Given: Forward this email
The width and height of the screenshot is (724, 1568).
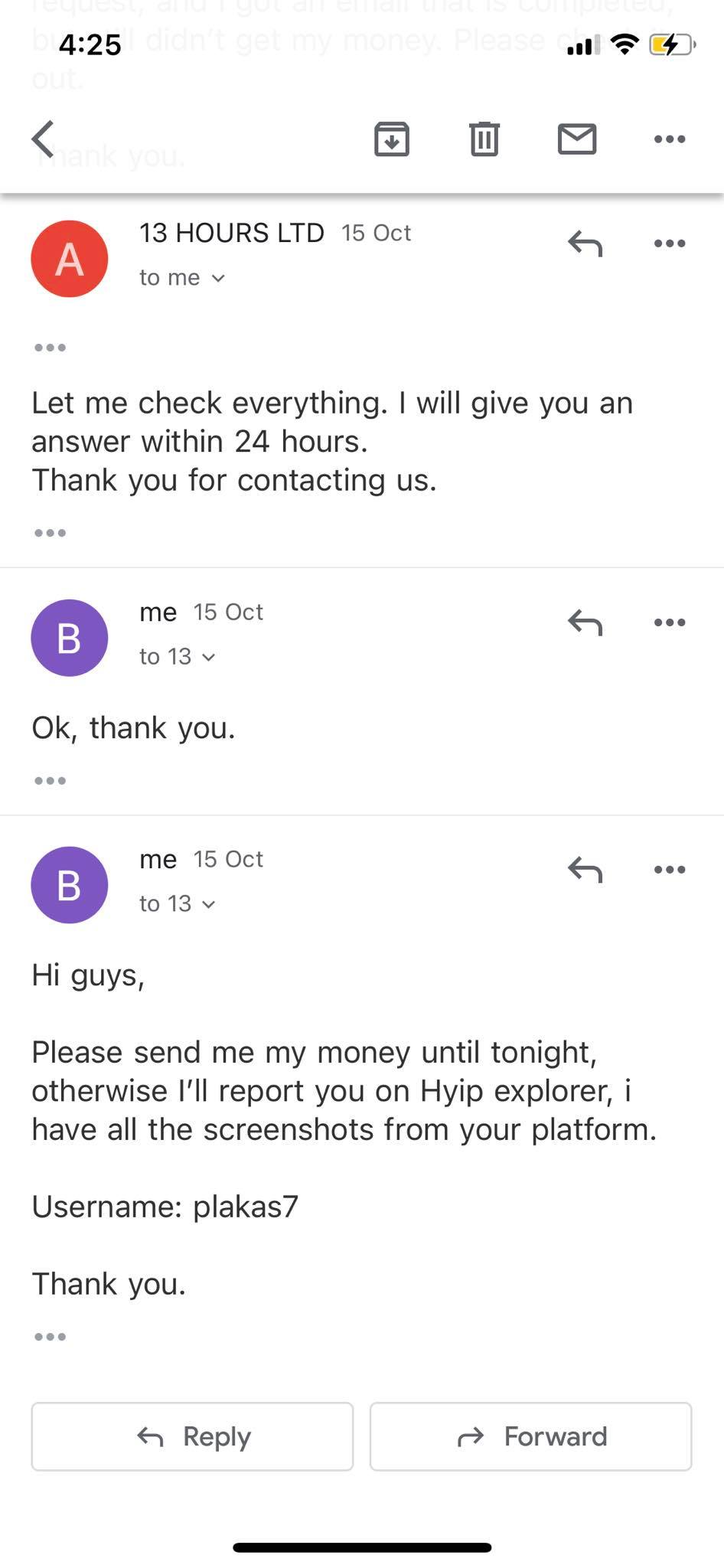Looking at the screenshot, I should (530, 1436).
